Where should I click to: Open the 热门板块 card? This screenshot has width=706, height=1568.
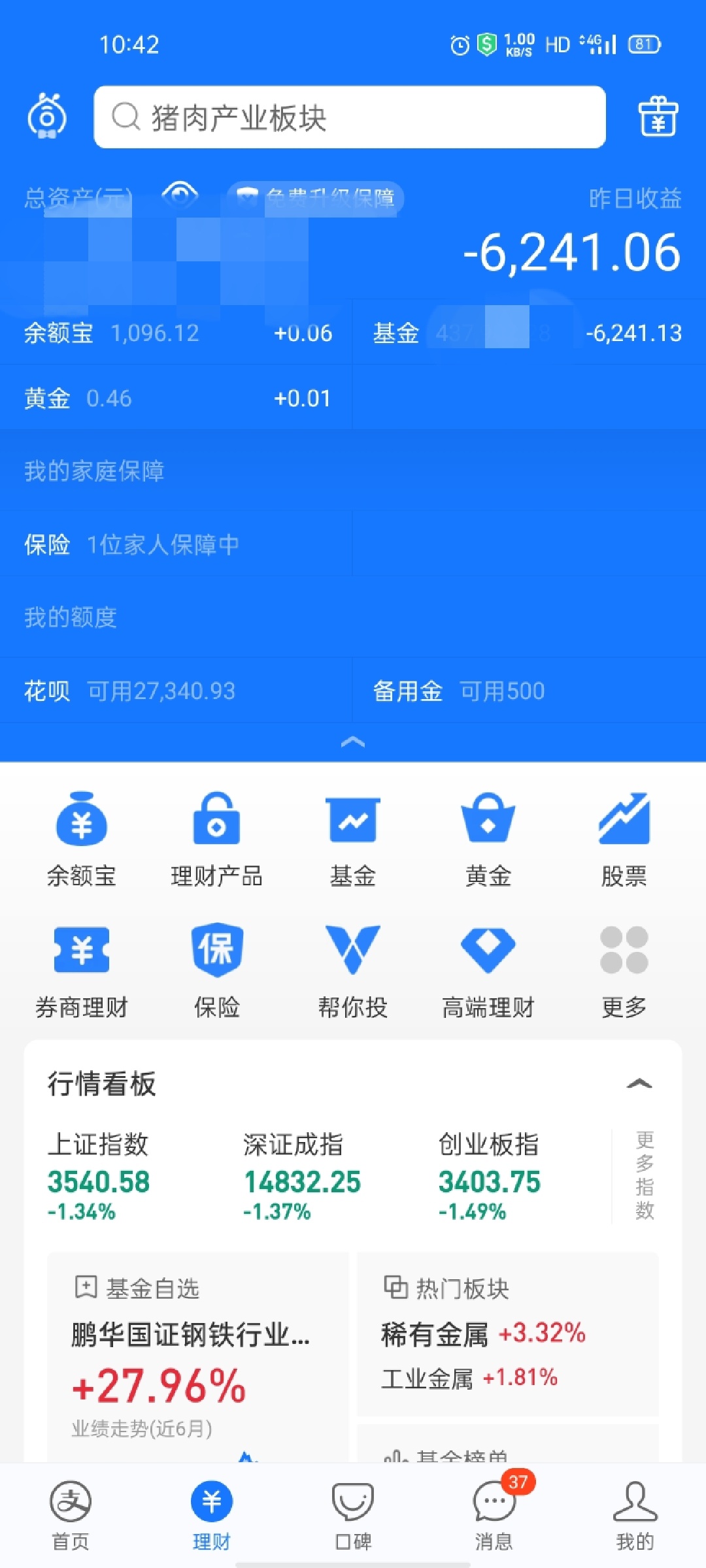point(508,1334)
